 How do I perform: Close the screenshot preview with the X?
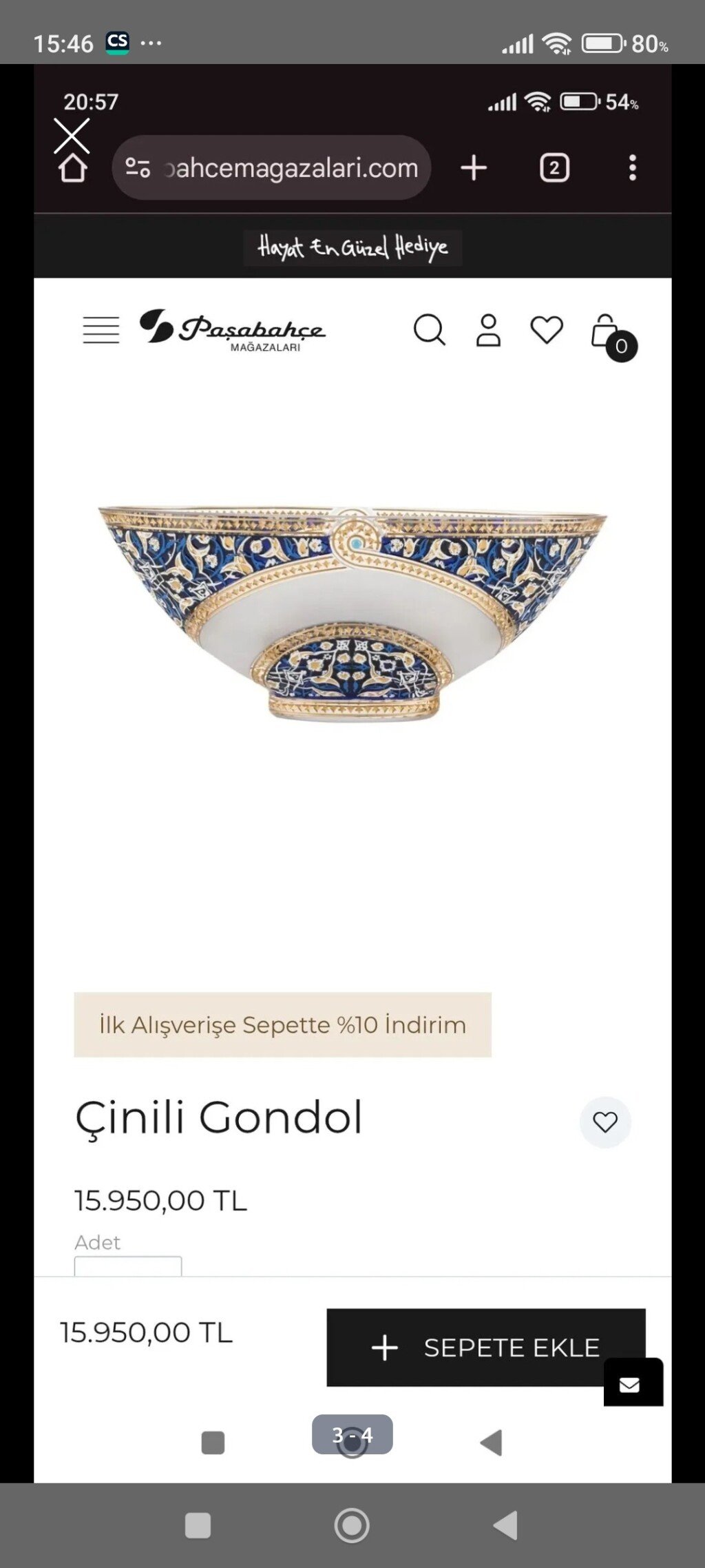72,135
